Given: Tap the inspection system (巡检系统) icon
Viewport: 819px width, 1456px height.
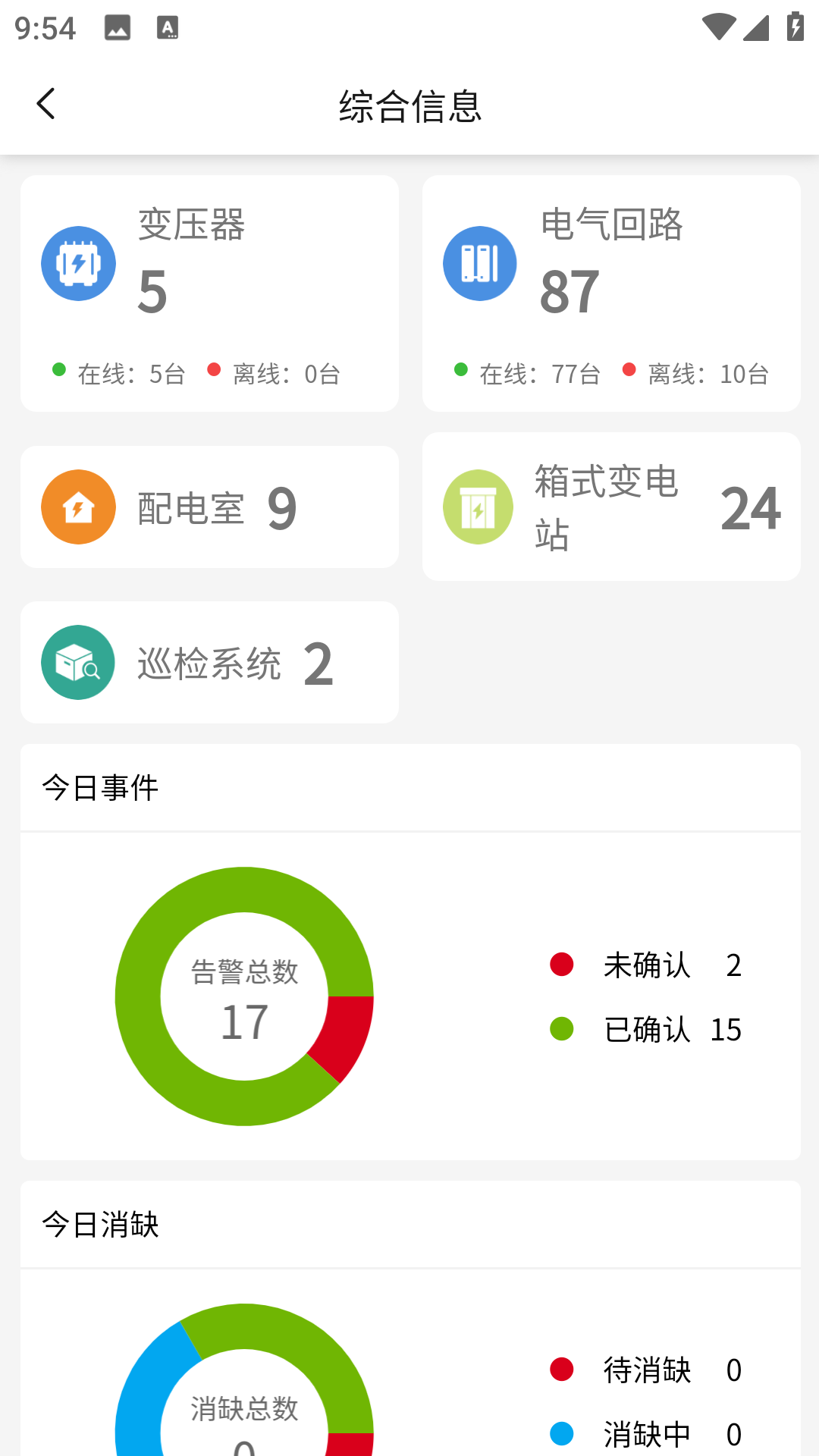Looking at the screenshot, I should click(x=77, y=662).
